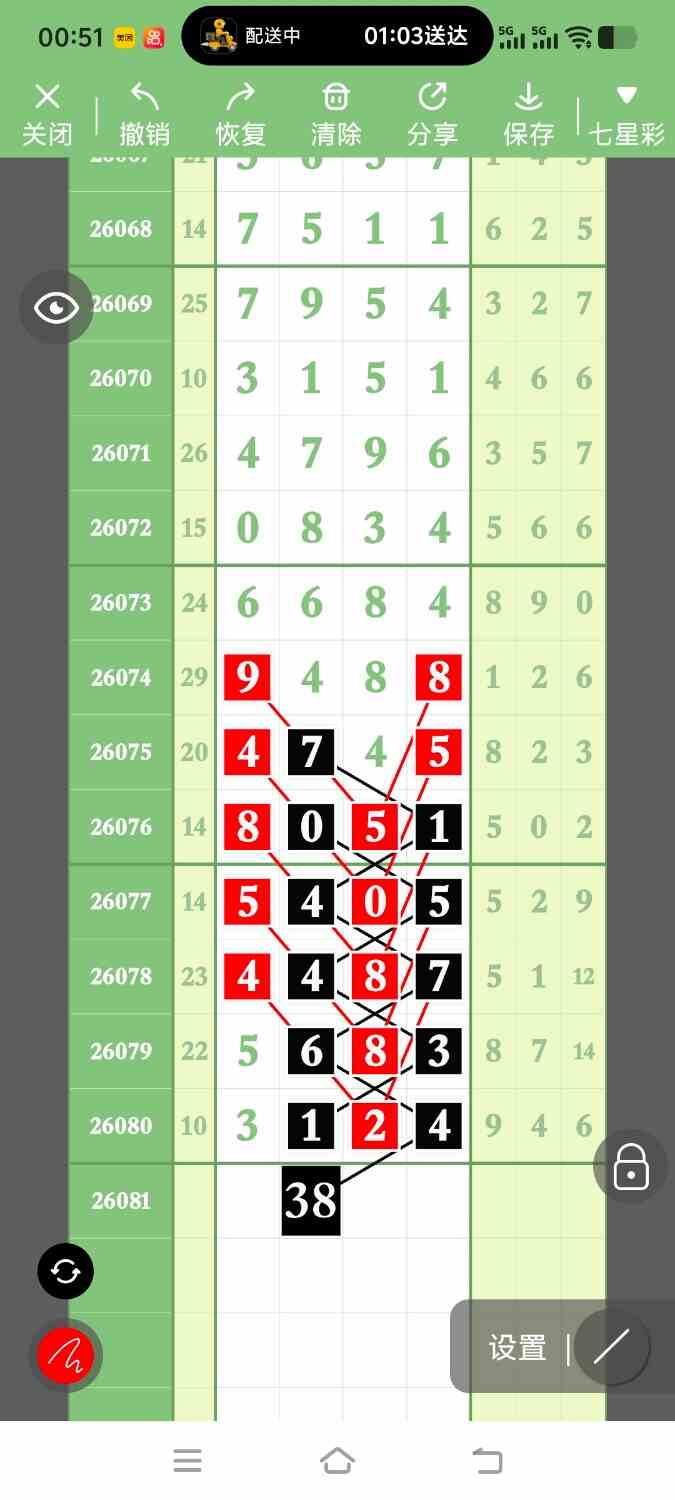Viewport: 675px width, 1500px height.
Task: Close the chart editor with 关闭
Action: (47, 115)
